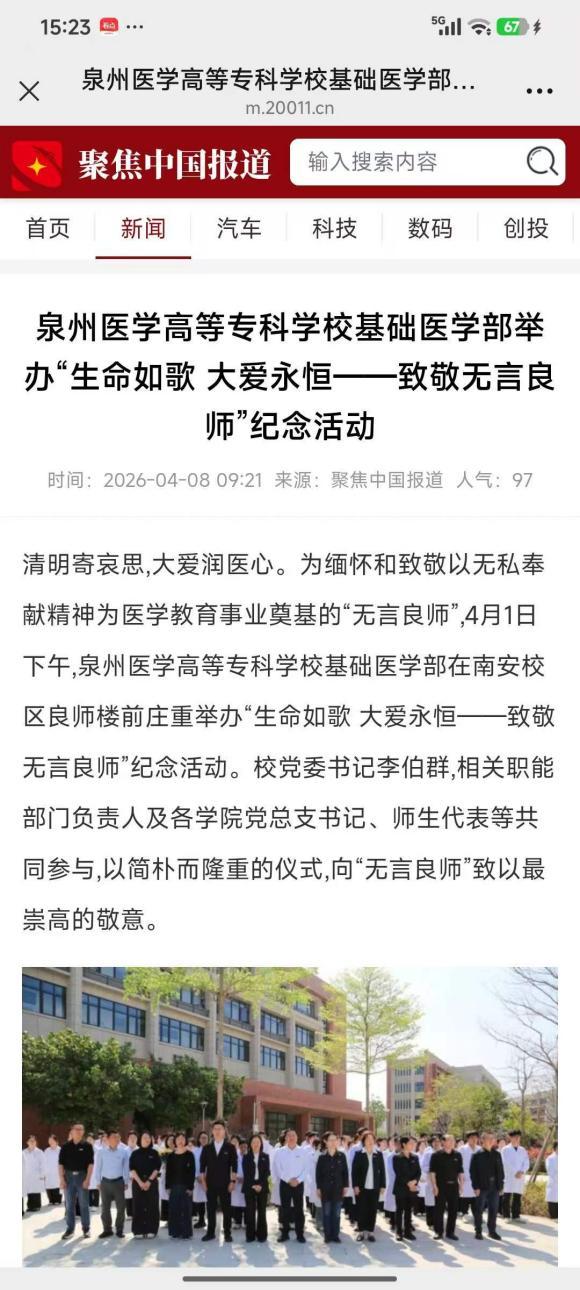Switch to the 数码 tab
The width and height of the screenshot is (580, 1290).
pos(430,229)
